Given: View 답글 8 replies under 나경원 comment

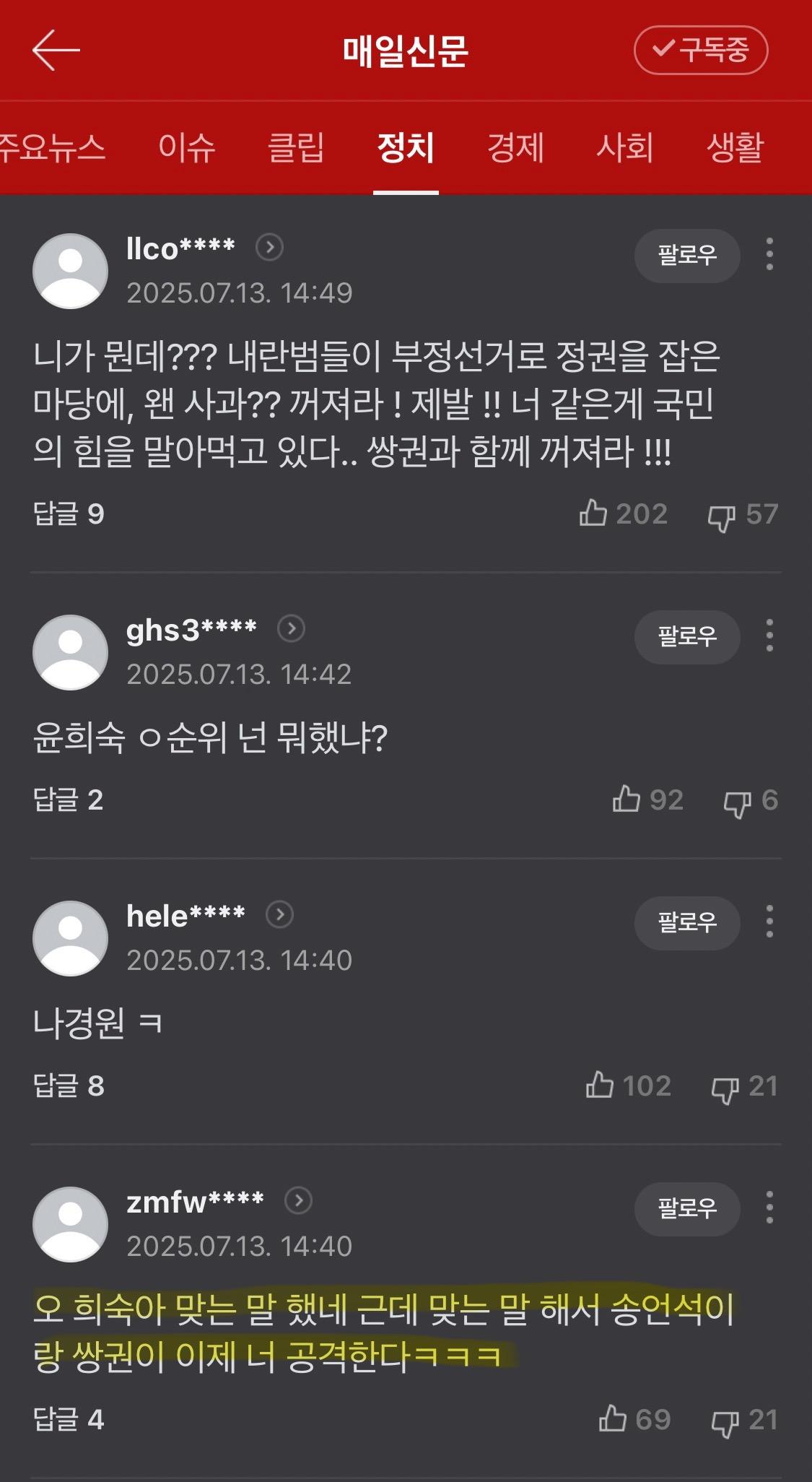Looking at the screenshot, I should tap(69, 1085).
